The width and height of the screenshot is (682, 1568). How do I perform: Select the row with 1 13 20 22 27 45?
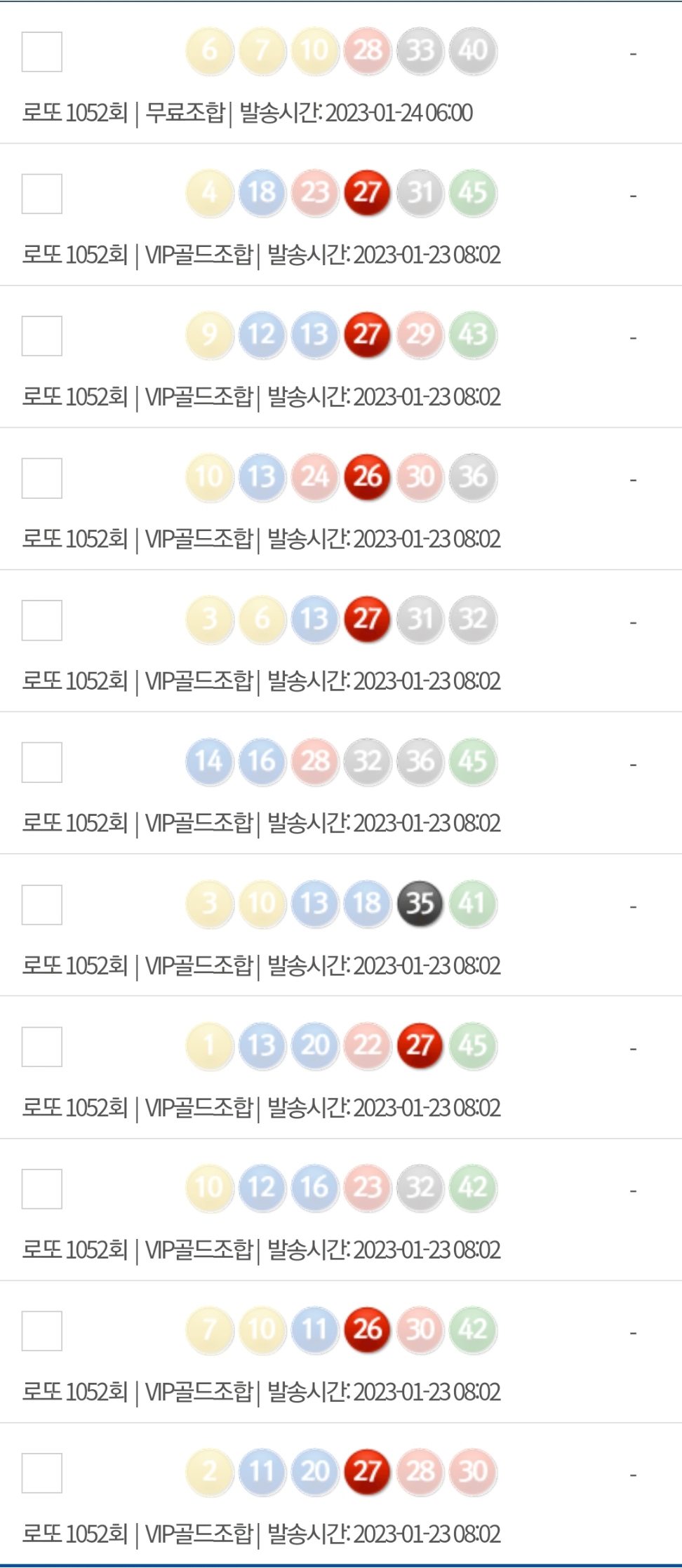42,1047
